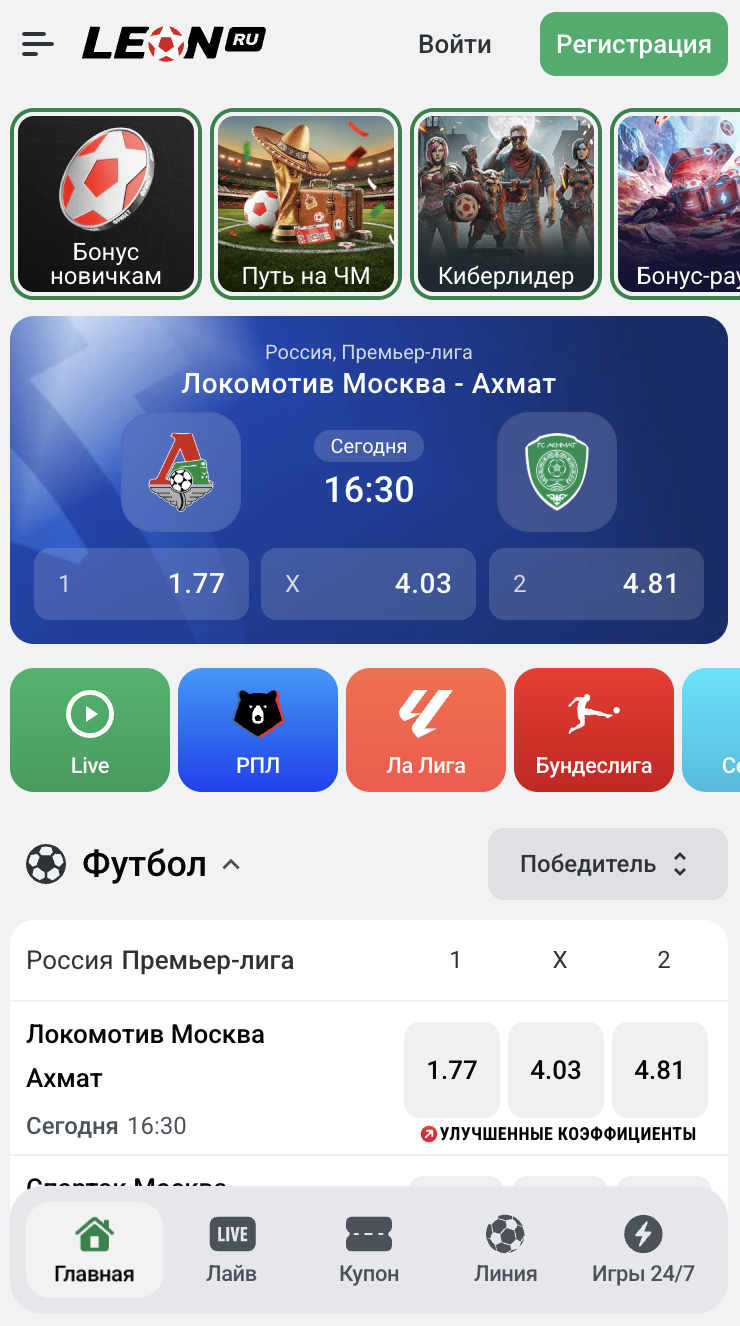Collapse the Футбол section
740x1326 pixels.
(x=231, y=864)
